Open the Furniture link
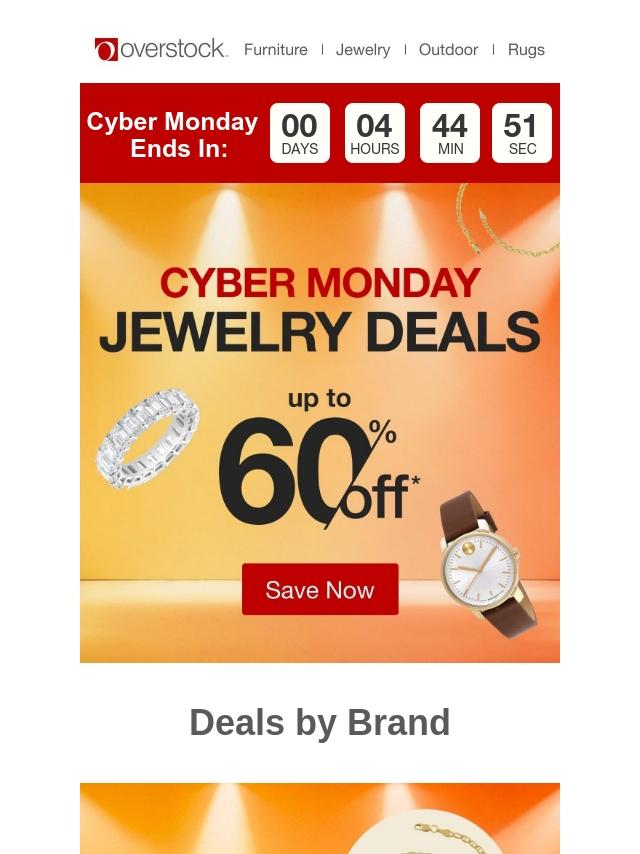 (x=276, y=49)
